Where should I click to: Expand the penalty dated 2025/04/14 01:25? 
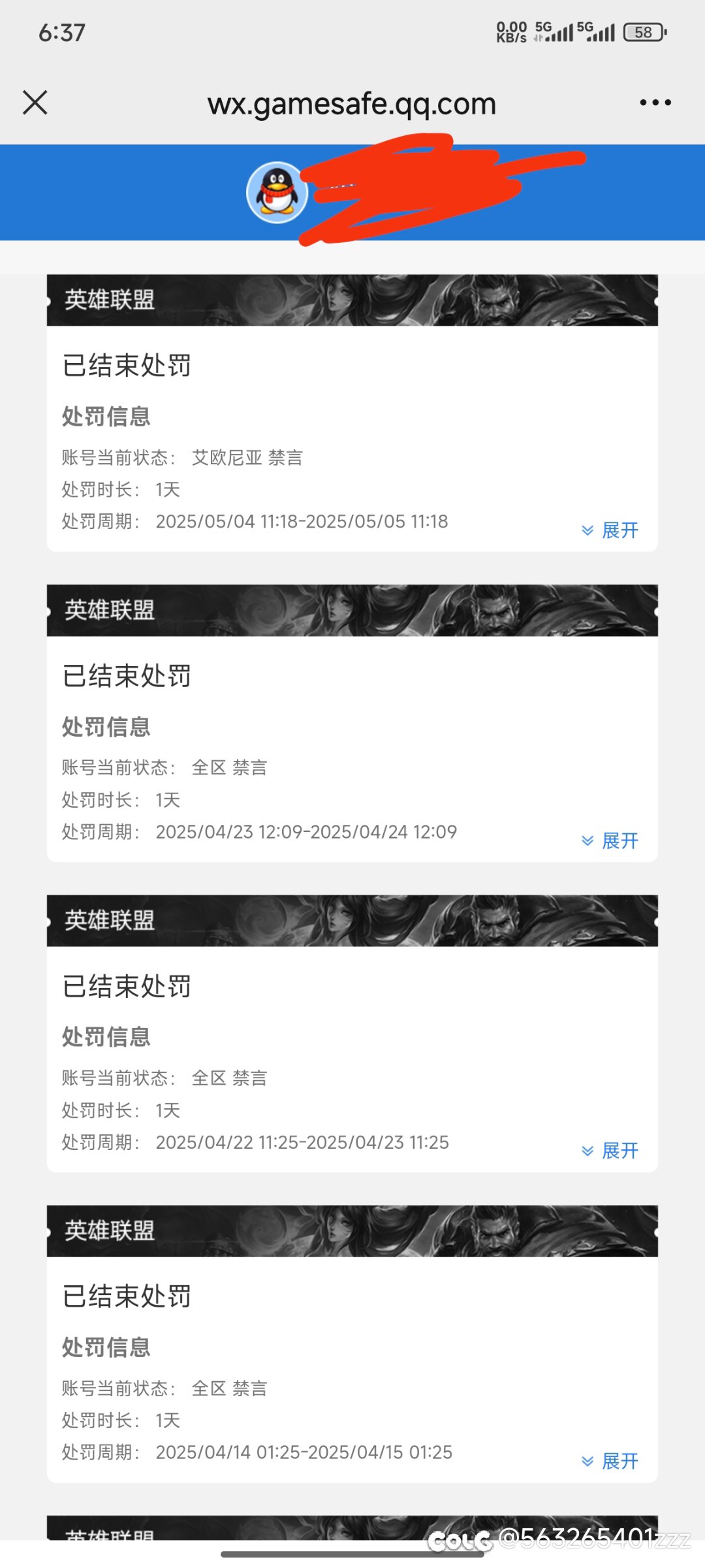click(x=610, y=1461)
